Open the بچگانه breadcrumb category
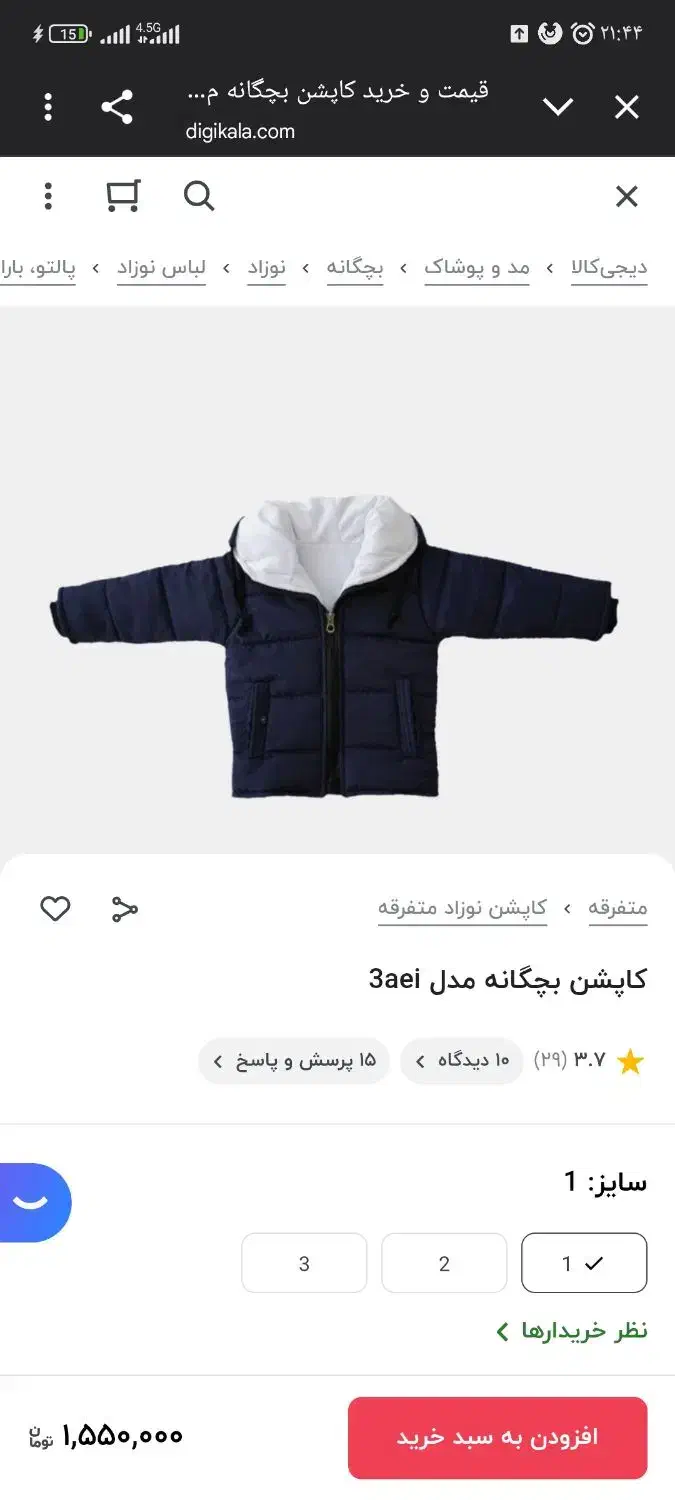Image resolution: width=675 pixels, height=1500 pixels. [x=355, y=268]
